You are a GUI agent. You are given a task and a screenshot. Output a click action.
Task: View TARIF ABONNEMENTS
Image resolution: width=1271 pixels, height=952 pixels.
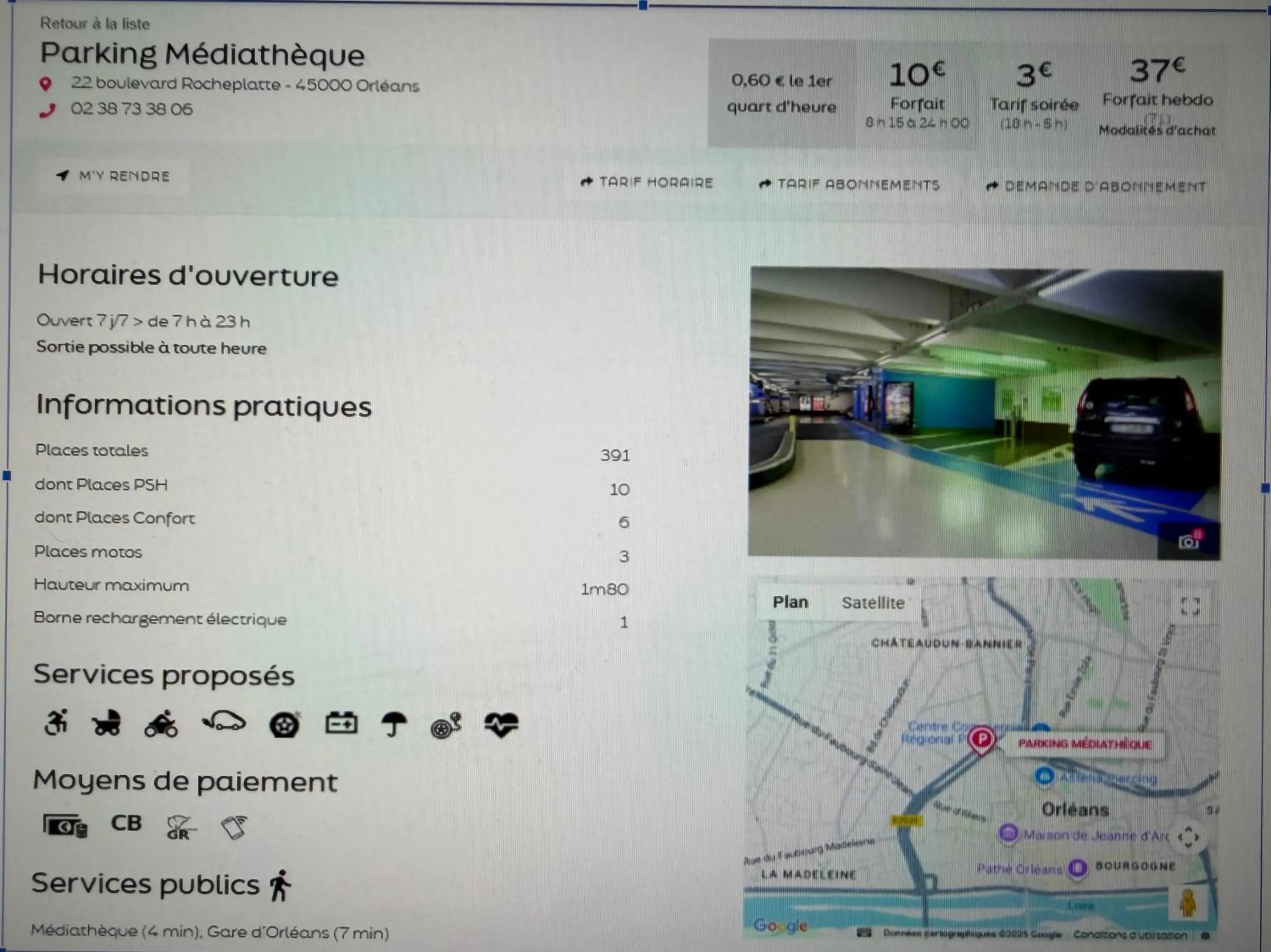point(849,185)
